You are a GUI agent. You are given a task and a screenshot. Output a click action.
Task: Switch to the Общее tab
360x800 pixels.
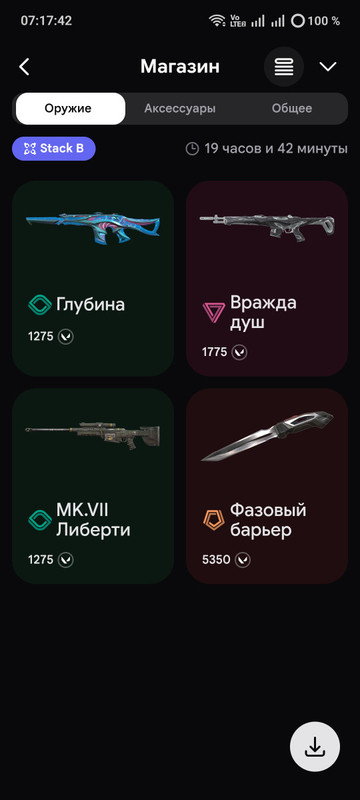coord(292,109)
